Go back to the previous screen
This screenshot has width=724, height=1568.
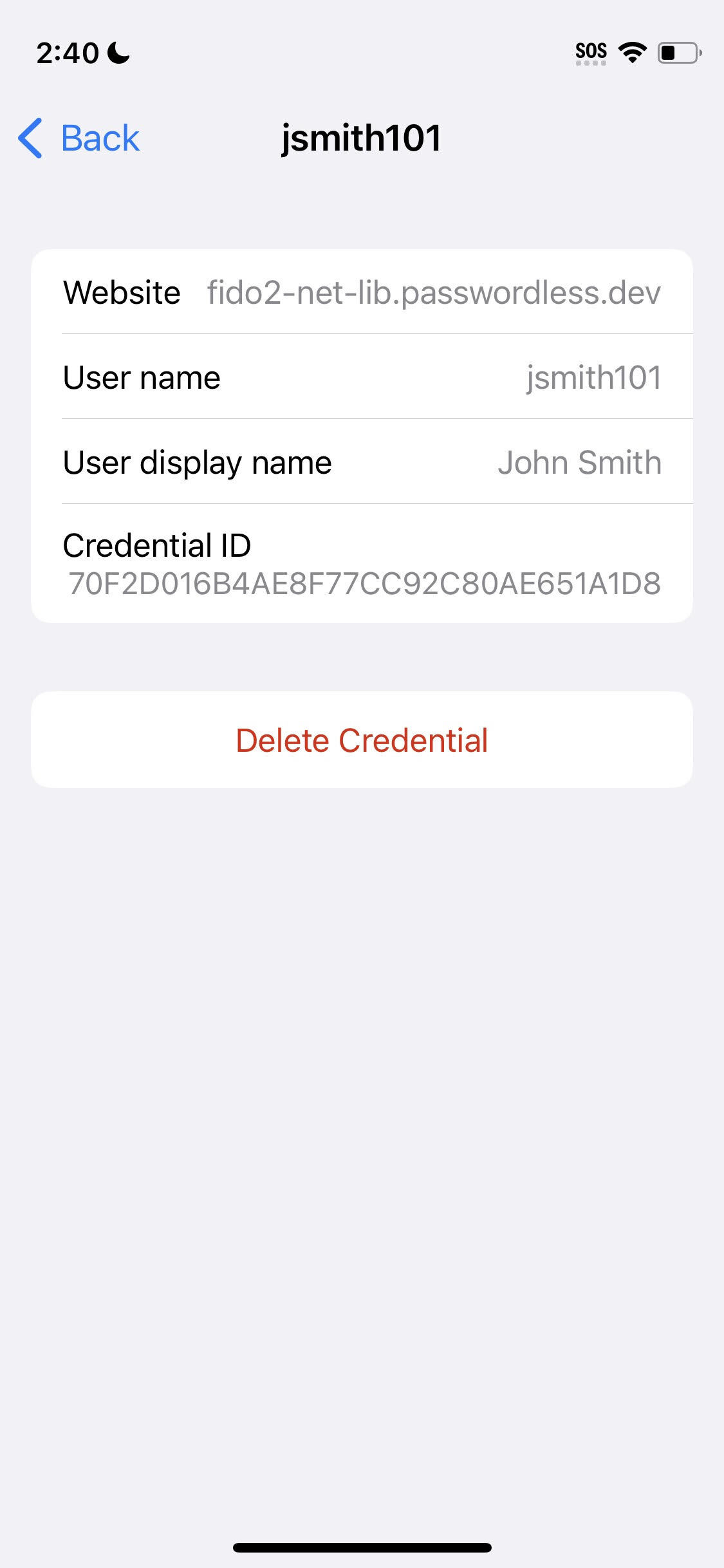click(80, 138)
